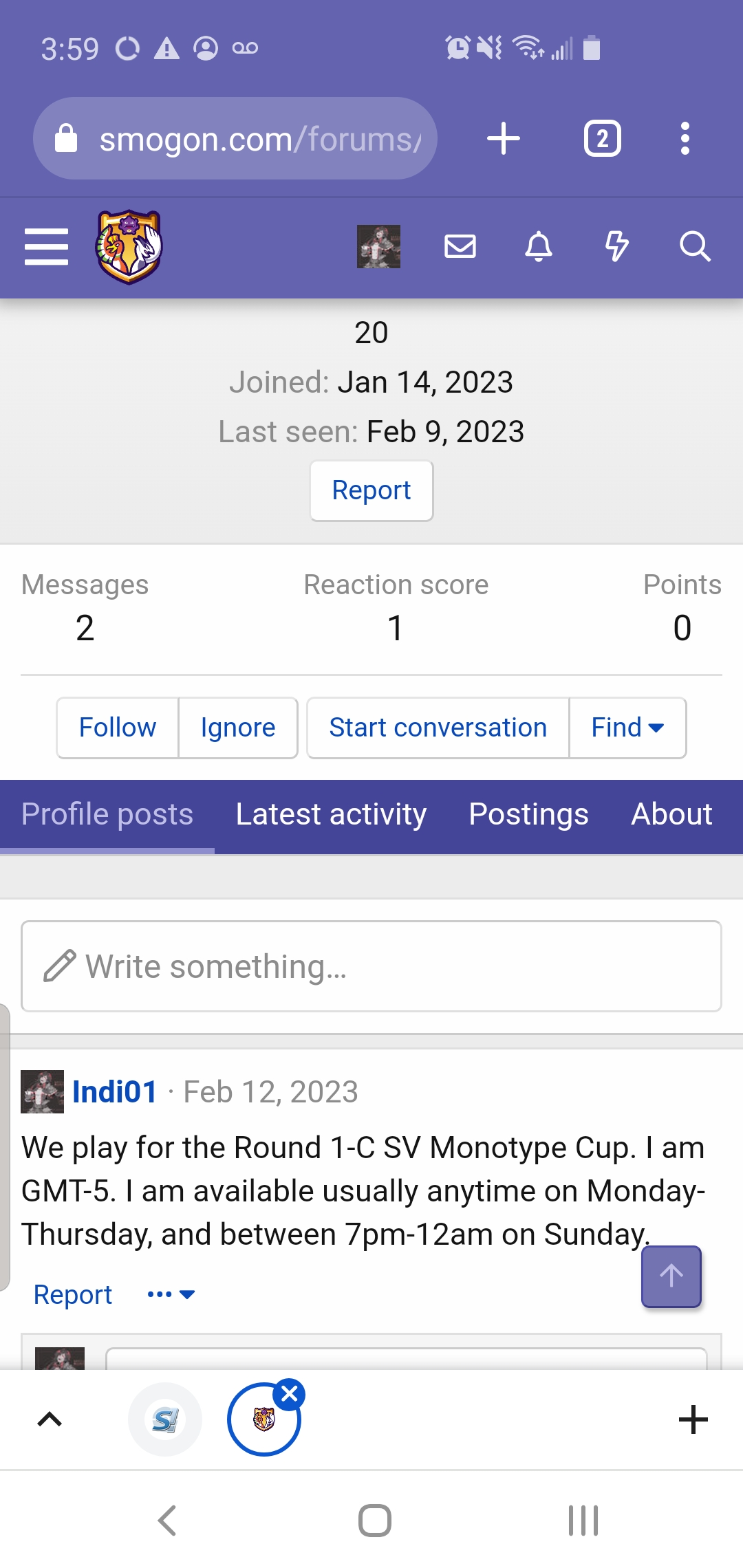Open the hamburger navigation menu

(46, 247)
